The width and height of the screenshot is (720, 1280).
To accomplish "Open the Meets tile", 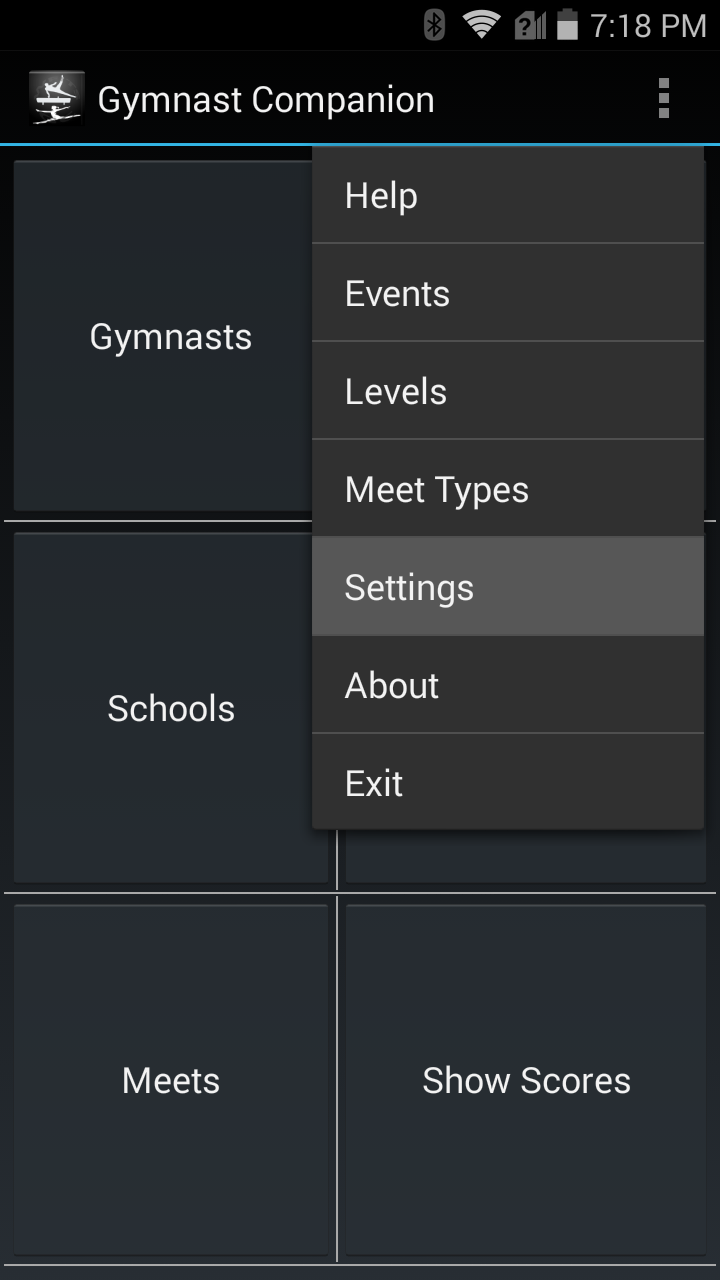I will [x=171, y=1080].
